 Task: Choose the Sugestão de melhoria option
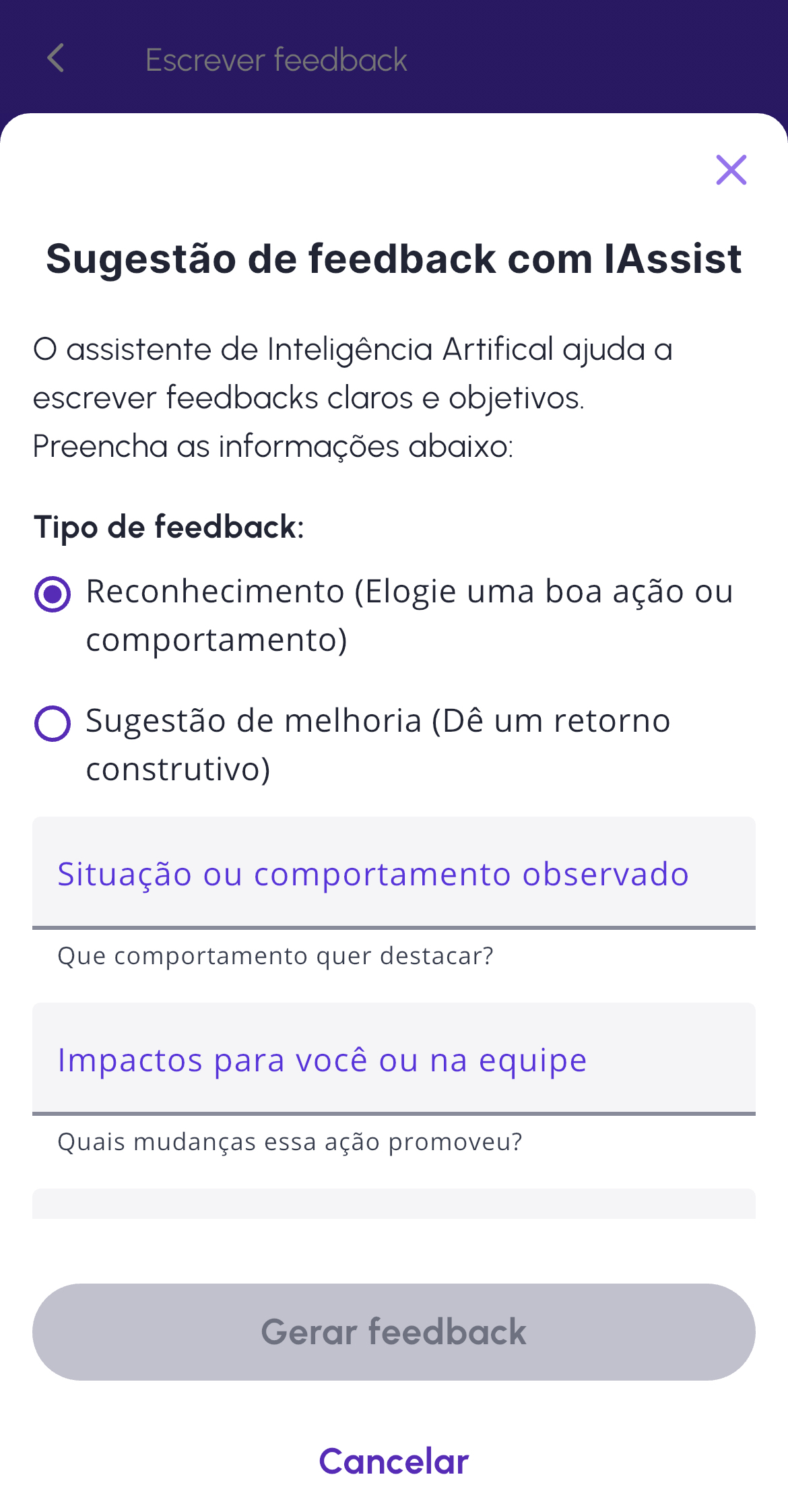(53, 724)
